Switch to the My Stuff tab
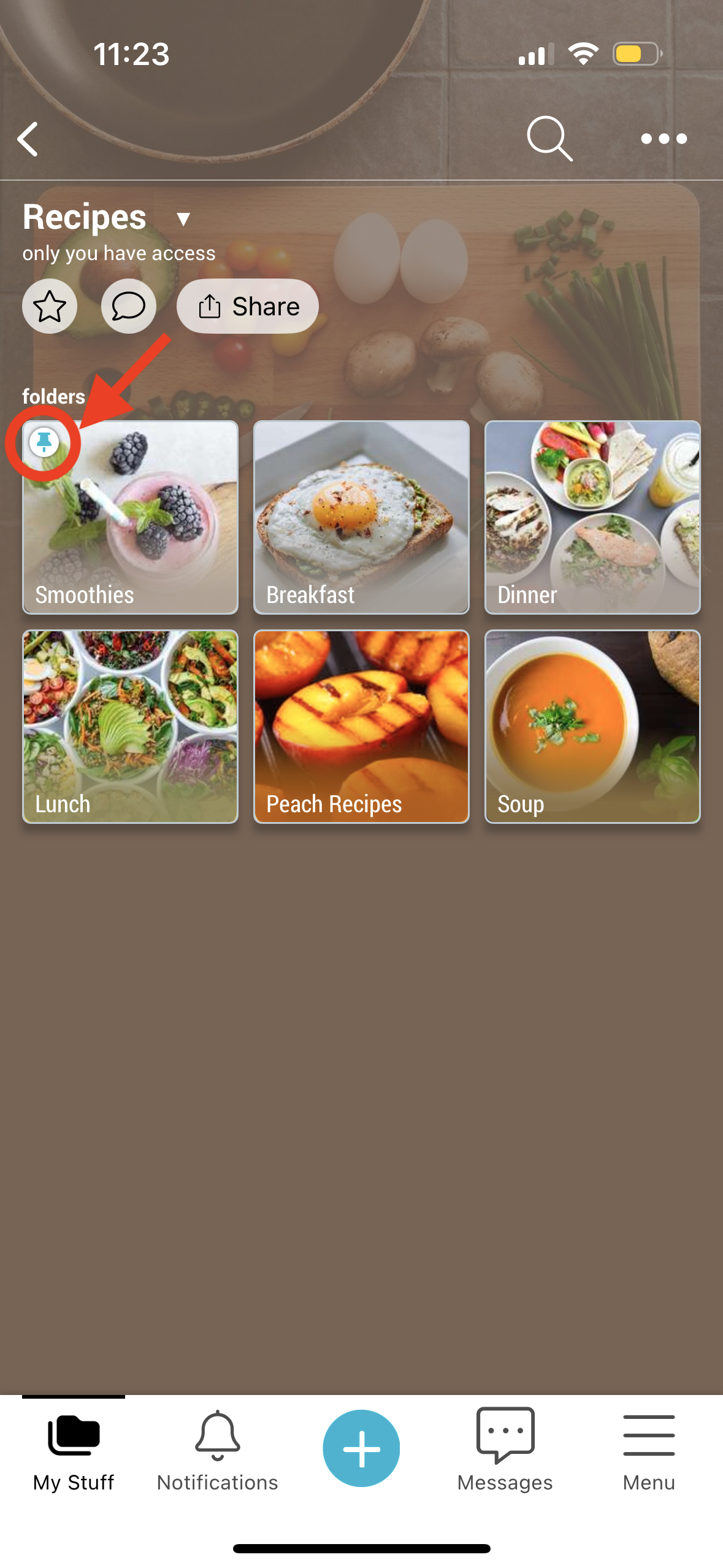This screenshot has width=723, height=1568. [x=74, y=1451]
